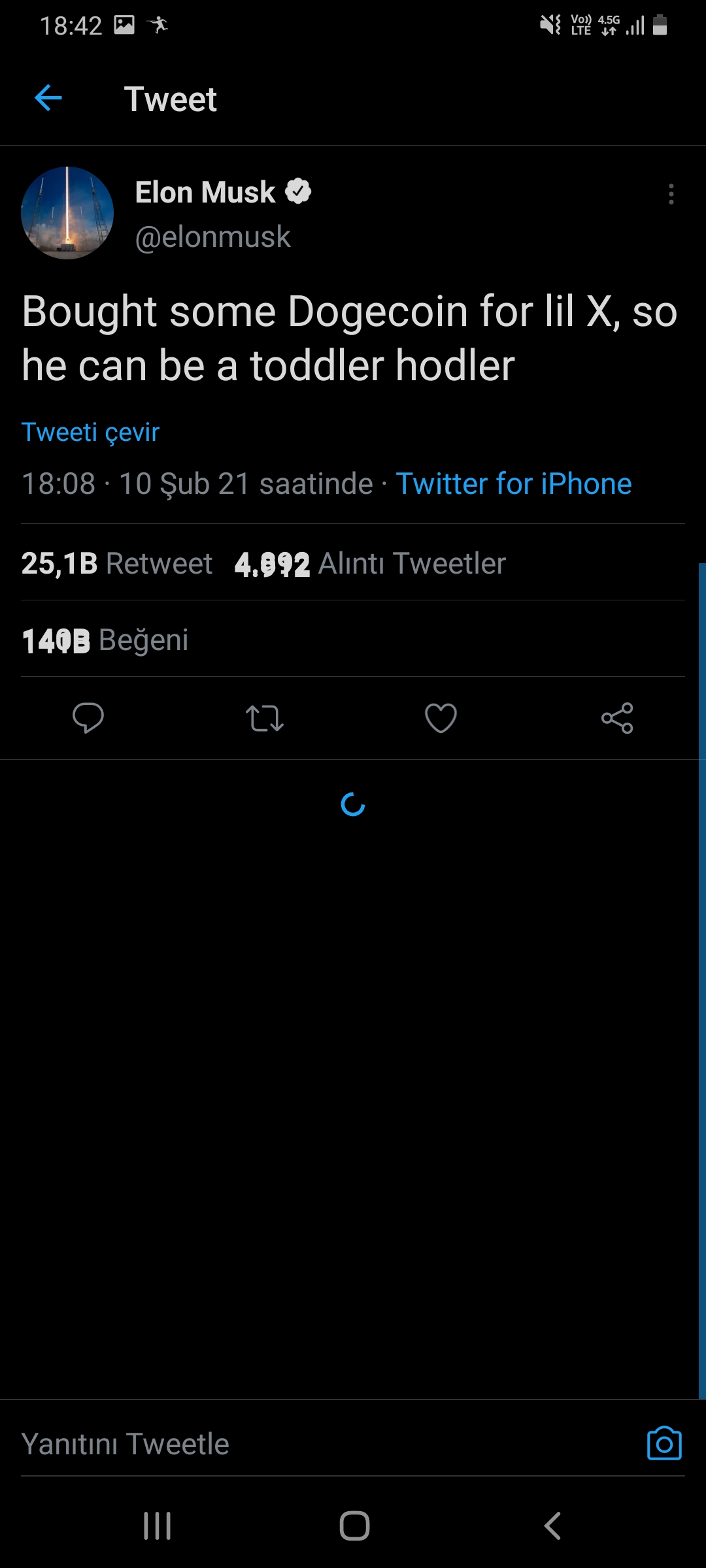The width and height of the screenshot is (706, 1568).
Task: Like the Dogecoin tweet
Action: click(x=441, y=718)
